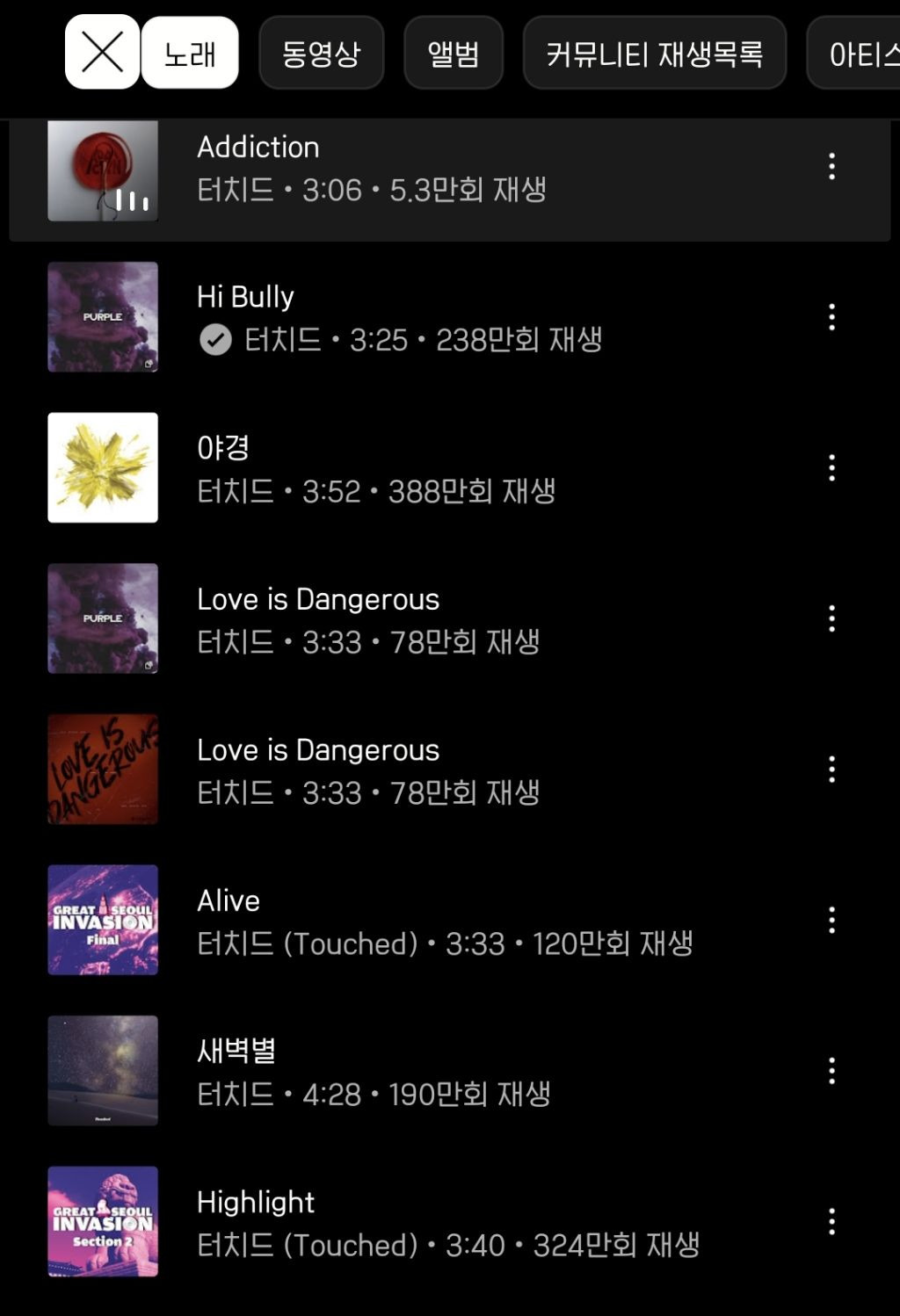Screen dimensions: 900x1316
Task: Click the PURPLE album thumbnail for Hi Bully
Action: click(x=103, y=317)
